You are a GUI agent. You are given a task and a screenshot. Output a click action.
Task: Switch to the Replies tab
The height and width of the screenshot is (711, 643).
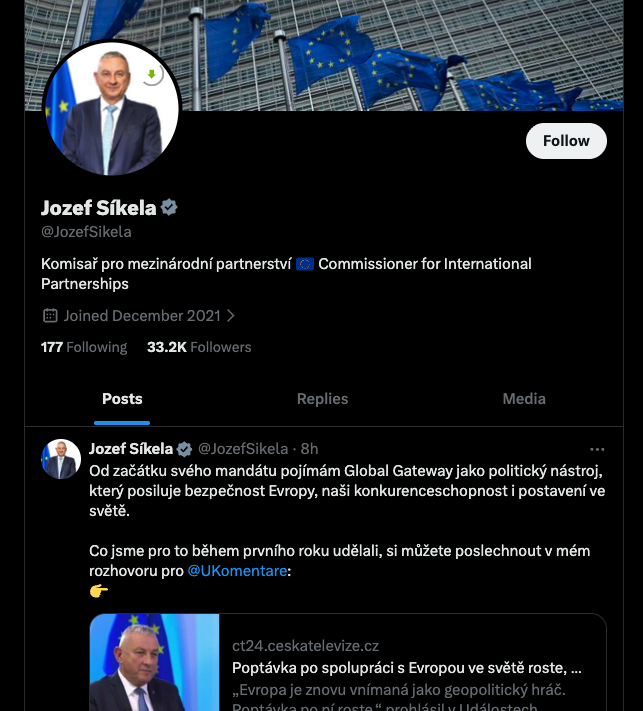[322, 398]
